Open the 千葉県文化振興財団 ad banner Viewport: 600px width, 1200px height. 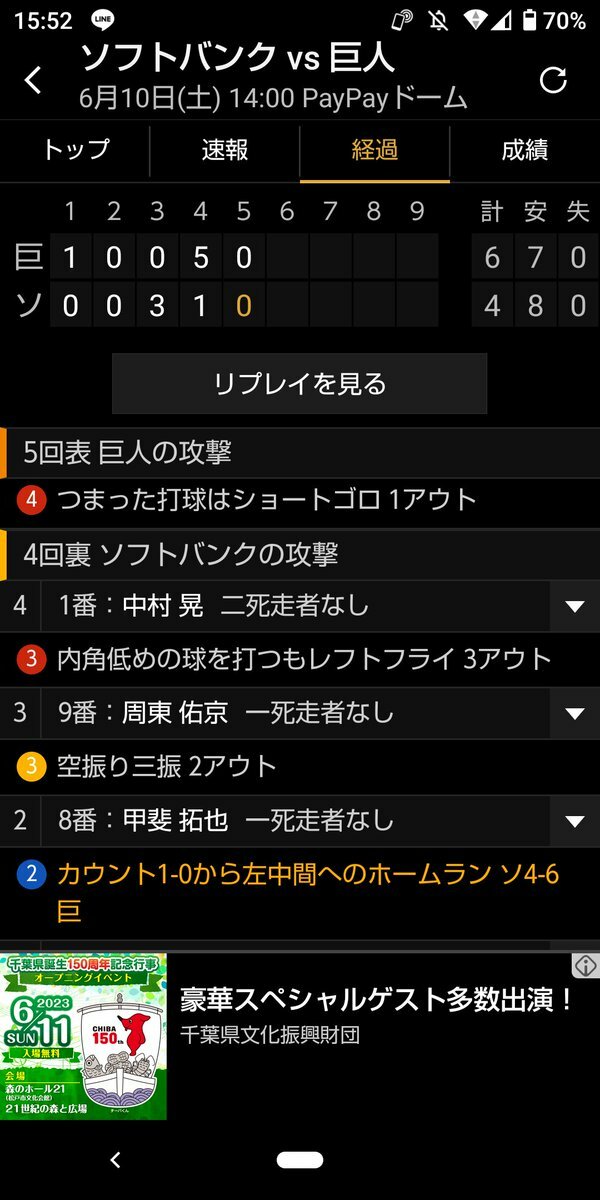pos(300,1036)
